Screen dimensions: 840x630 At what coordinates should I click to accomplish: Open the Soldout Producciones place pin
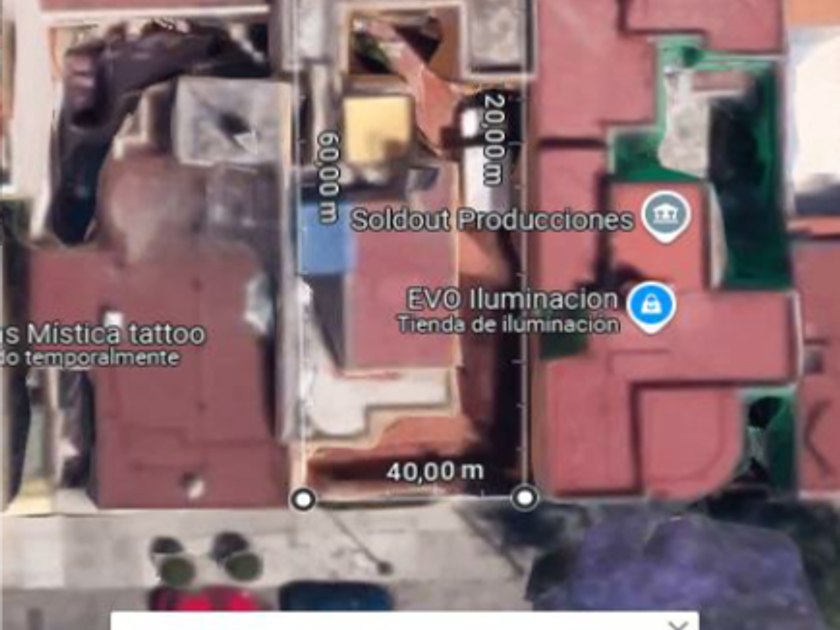(x=665, y=215)
